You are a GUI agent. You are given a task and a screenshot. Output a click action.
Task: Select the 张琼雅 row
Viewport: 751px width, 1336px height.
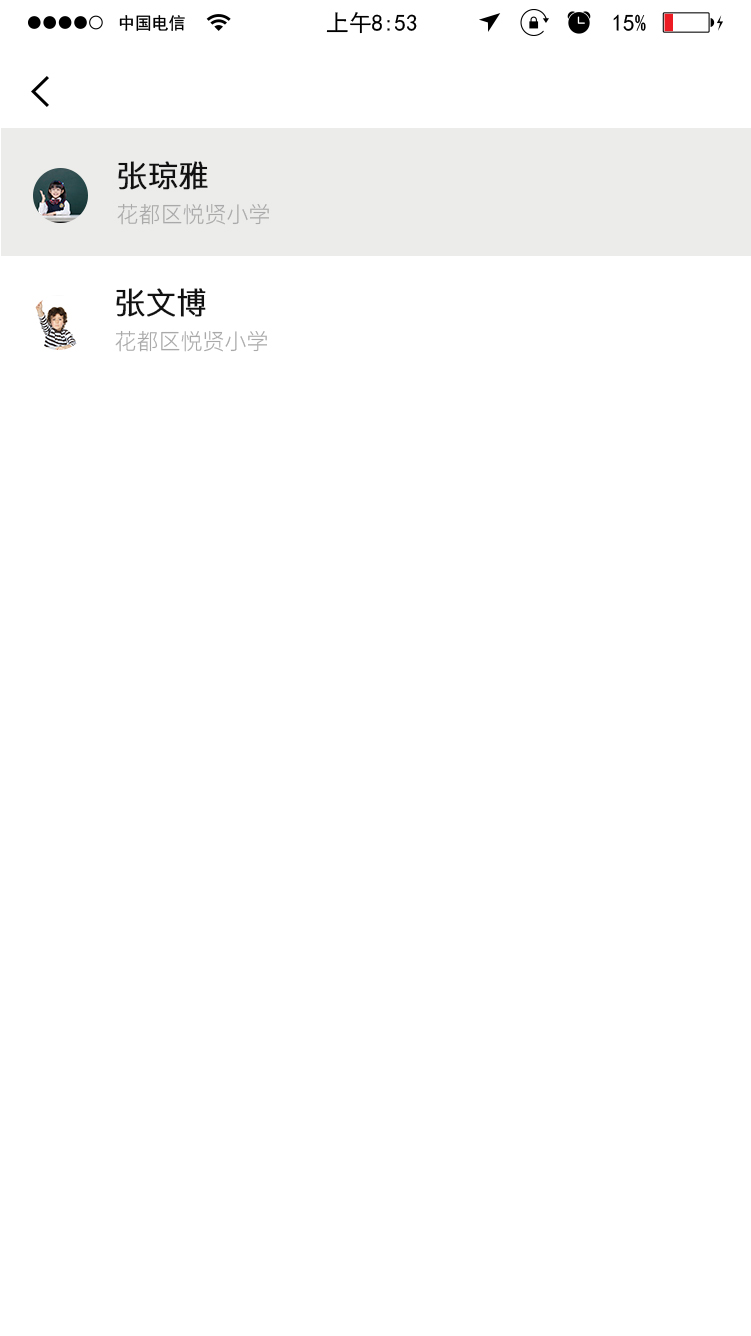(x=375, y=192)
